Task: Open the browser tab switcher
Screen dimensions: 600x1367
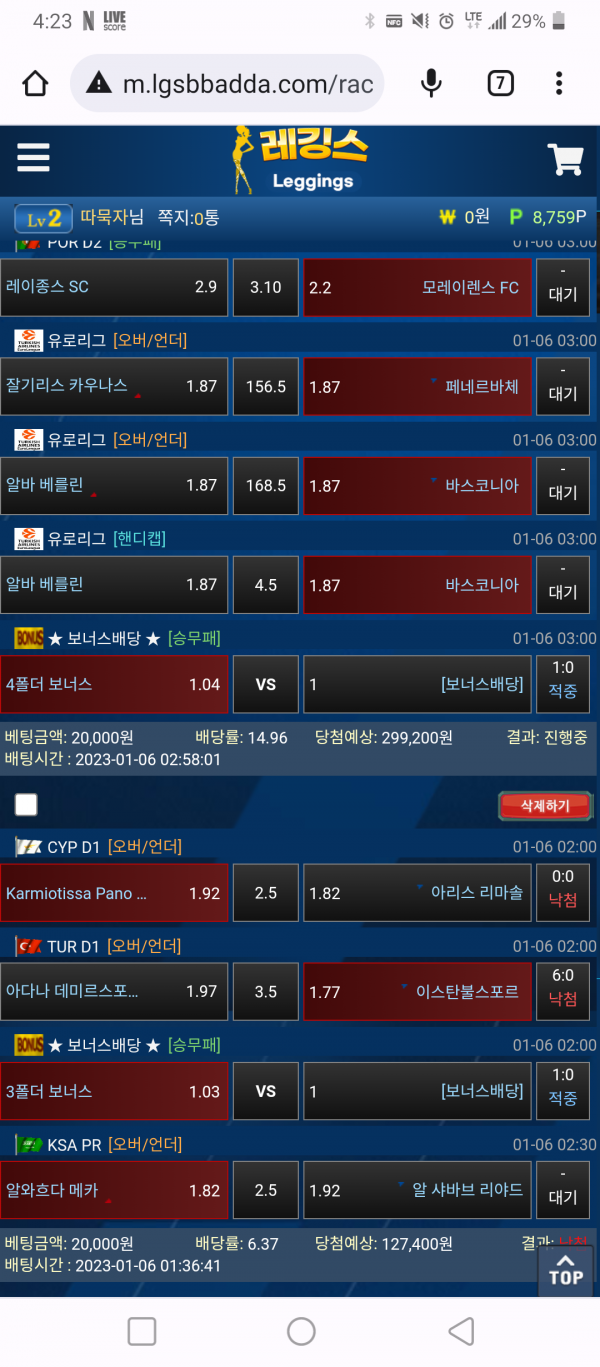Action: point(500,84)
